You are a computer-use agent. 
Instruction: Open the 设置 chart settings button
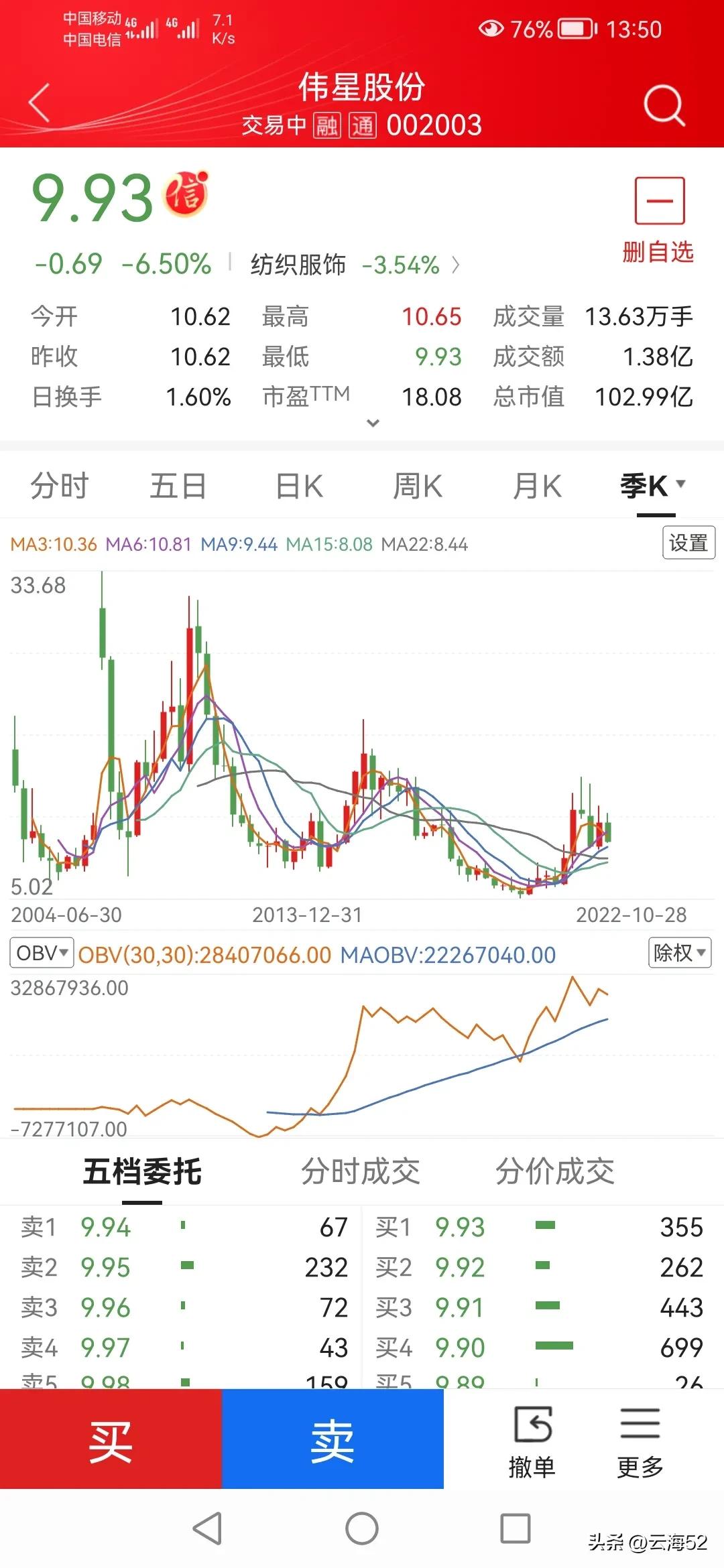coord(689,544)
